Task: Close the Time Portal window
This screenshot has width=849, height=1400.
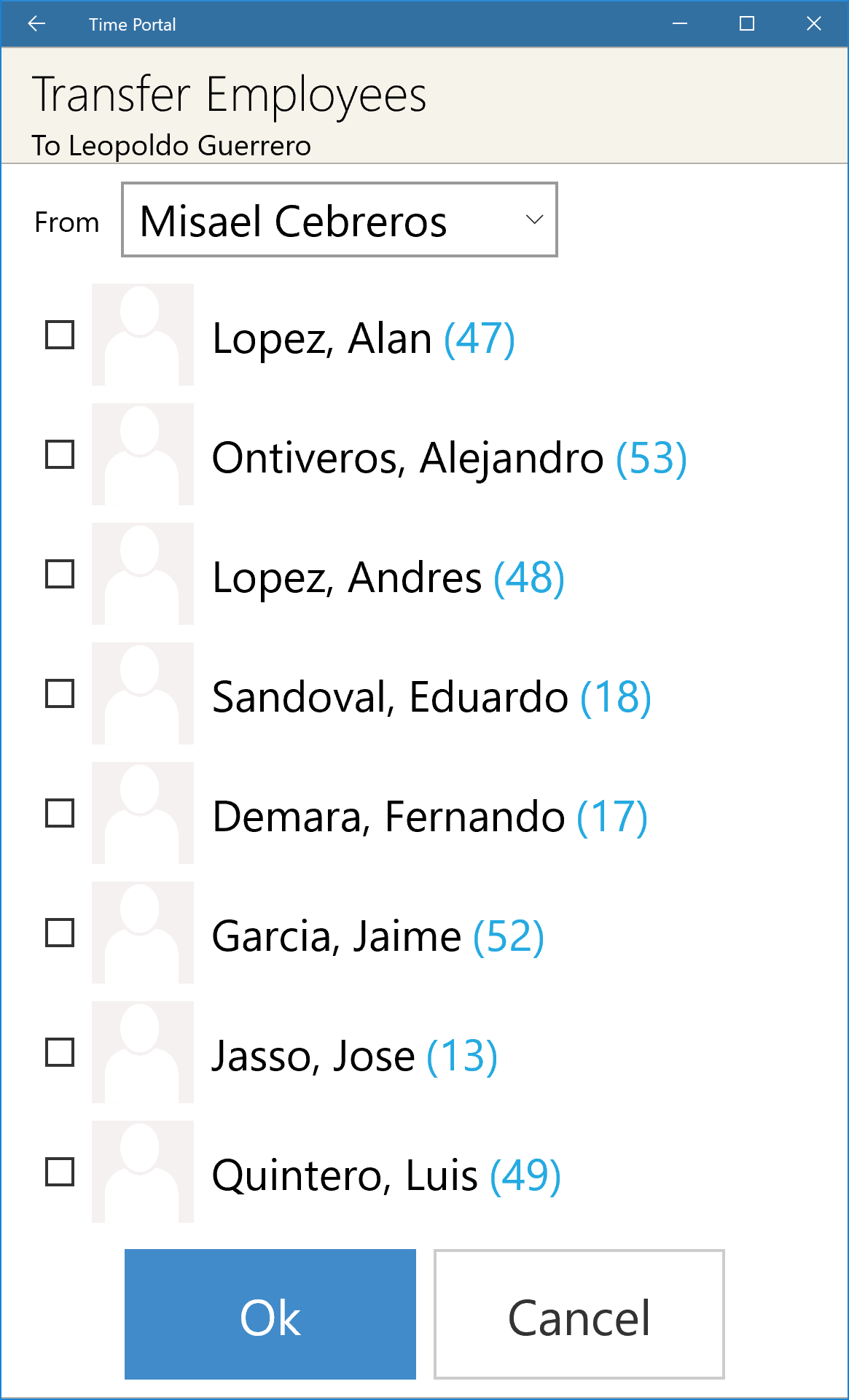Action: pos(814,24)
